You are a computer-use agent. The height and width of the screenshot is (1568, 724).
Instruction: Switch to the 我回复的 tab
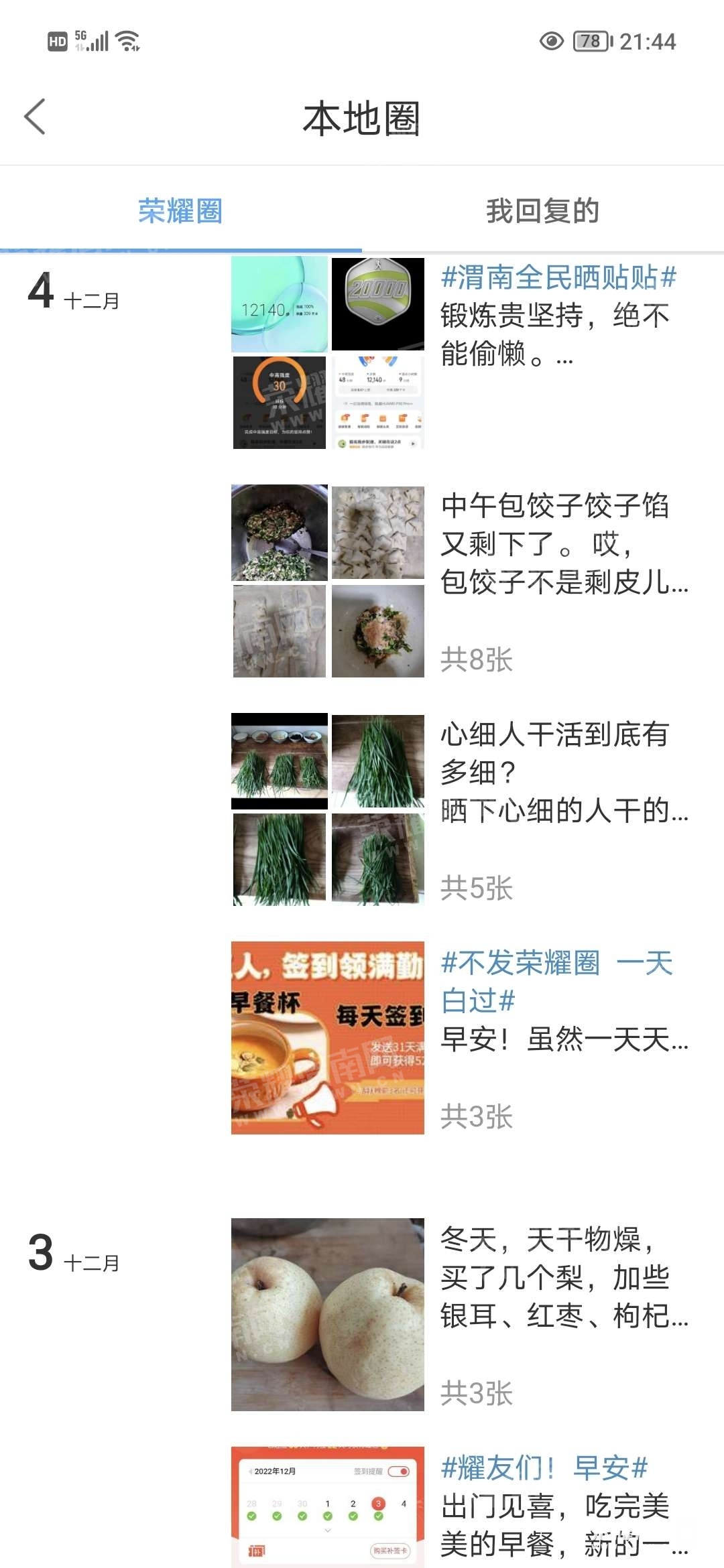click(x=542, y=211)
